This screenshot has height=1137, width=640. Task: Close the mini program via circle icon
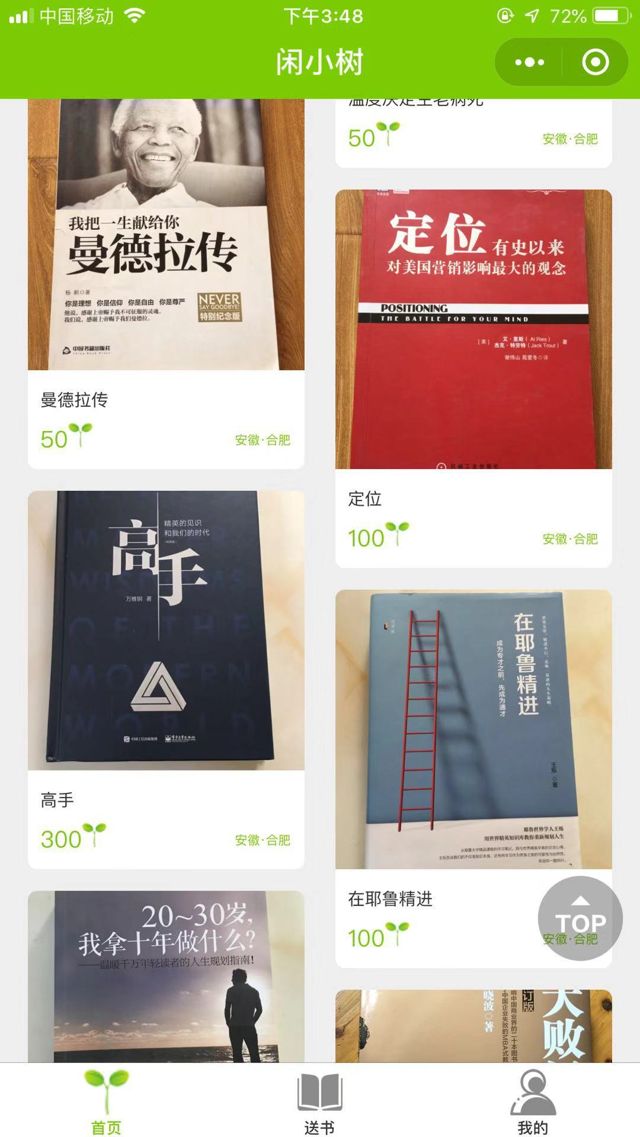pos(595,62)
